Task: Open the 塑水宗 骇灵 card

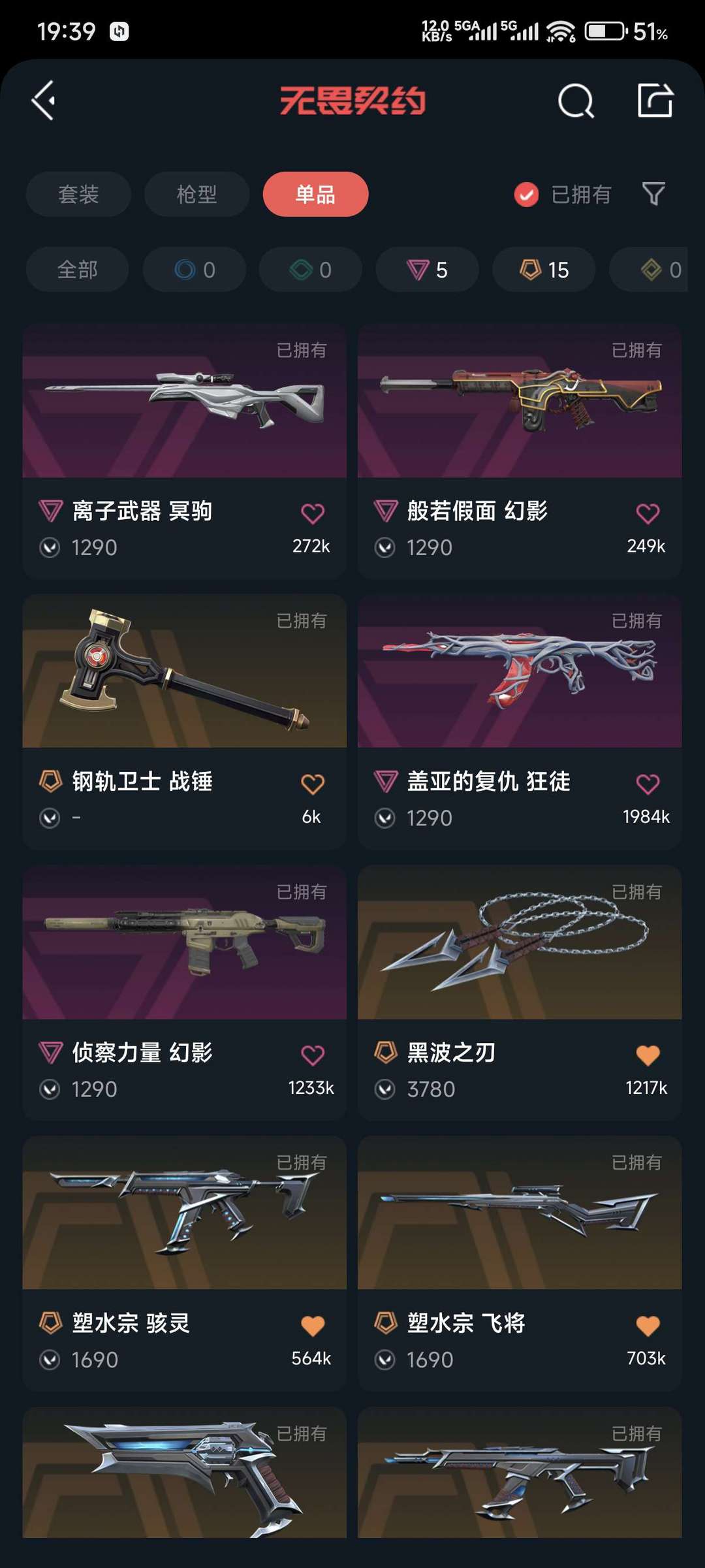Action: [x=184, y=1263]
